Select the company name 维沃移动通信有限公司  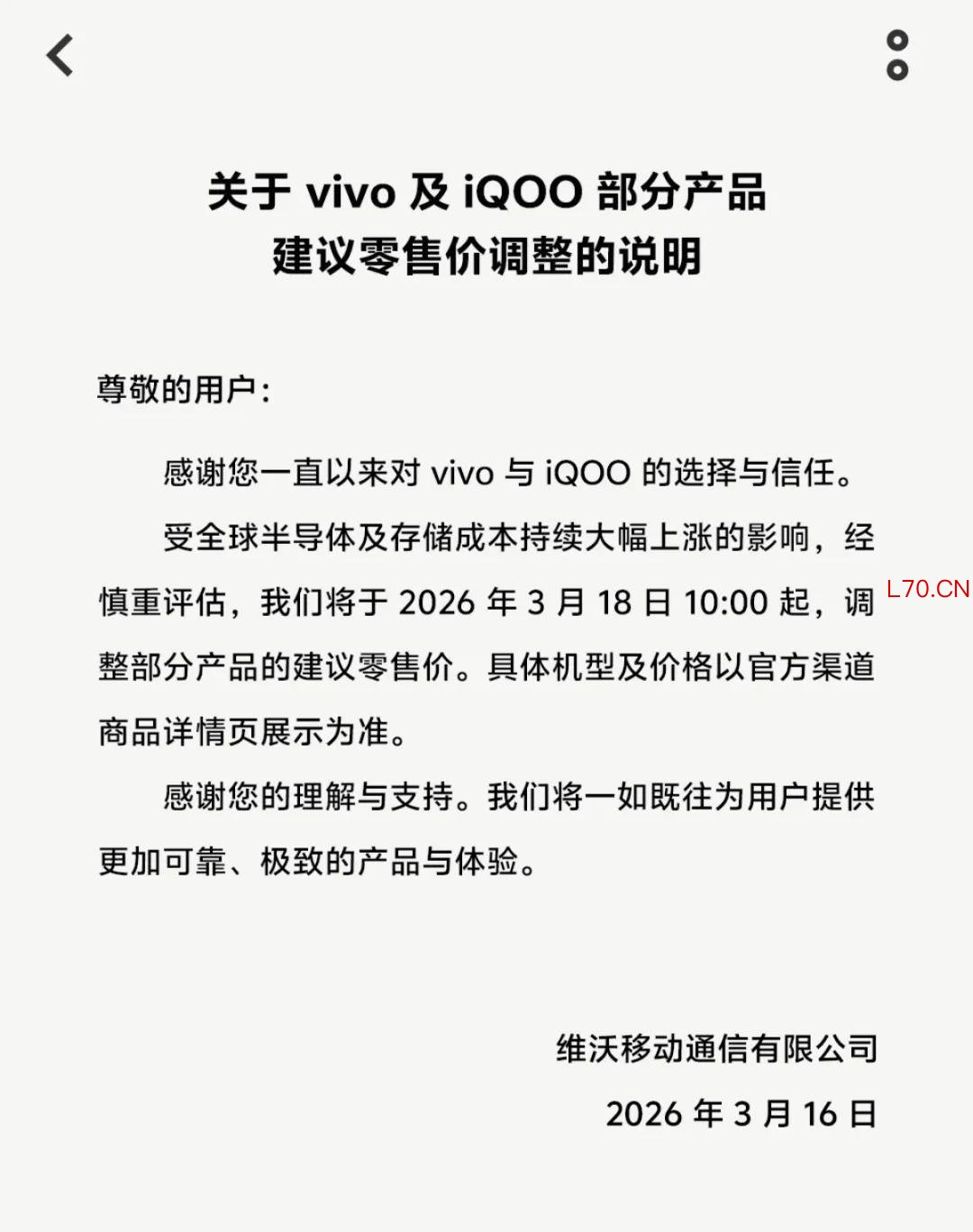[x=716, y=1047]
